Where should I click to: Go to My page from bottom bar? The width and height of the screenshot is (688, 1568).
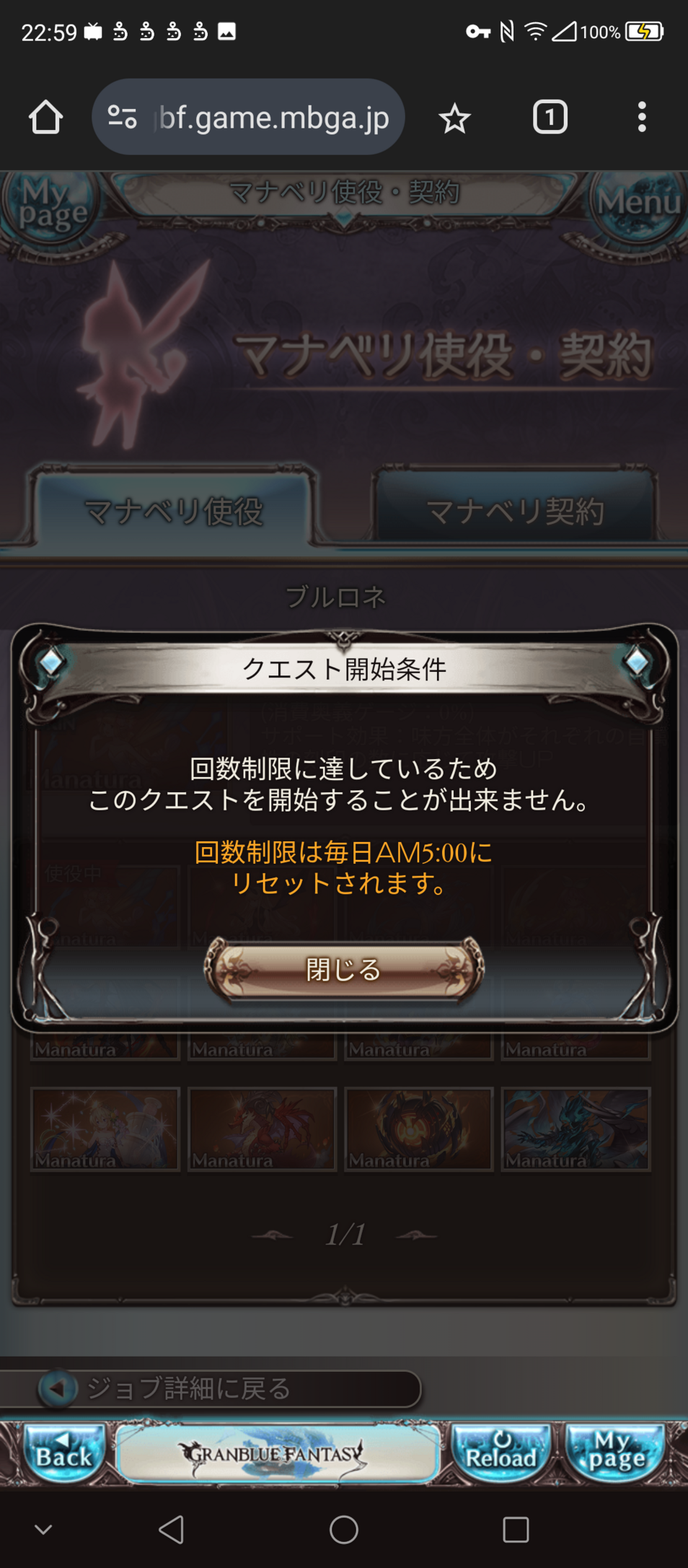click(x=614, y=1452)
